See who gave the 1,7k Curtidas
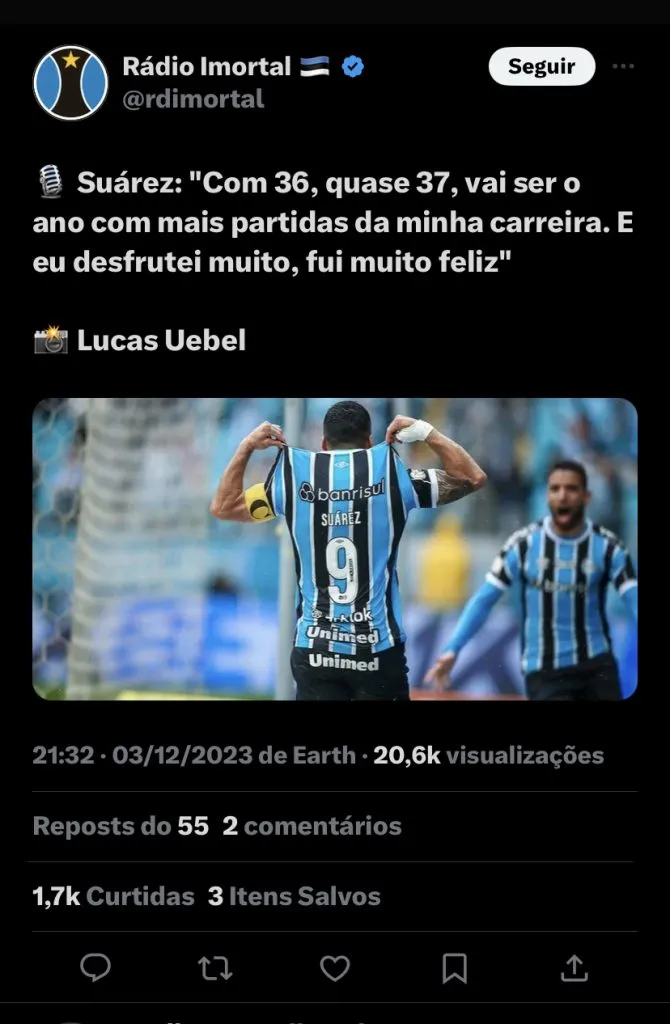 (113, 896)
